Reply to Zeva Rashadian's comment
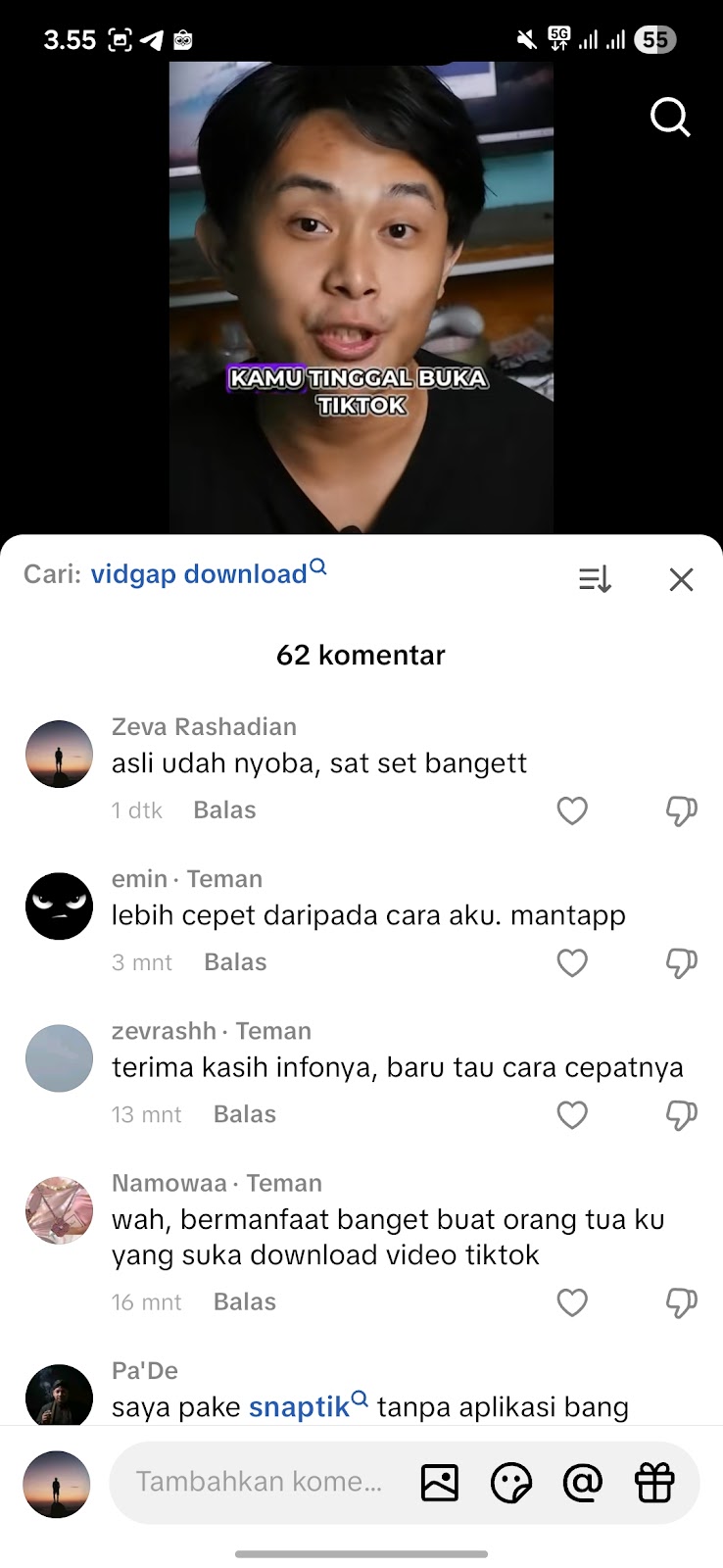The height and width of the screenshot is (1568, 723). [224, 810]
